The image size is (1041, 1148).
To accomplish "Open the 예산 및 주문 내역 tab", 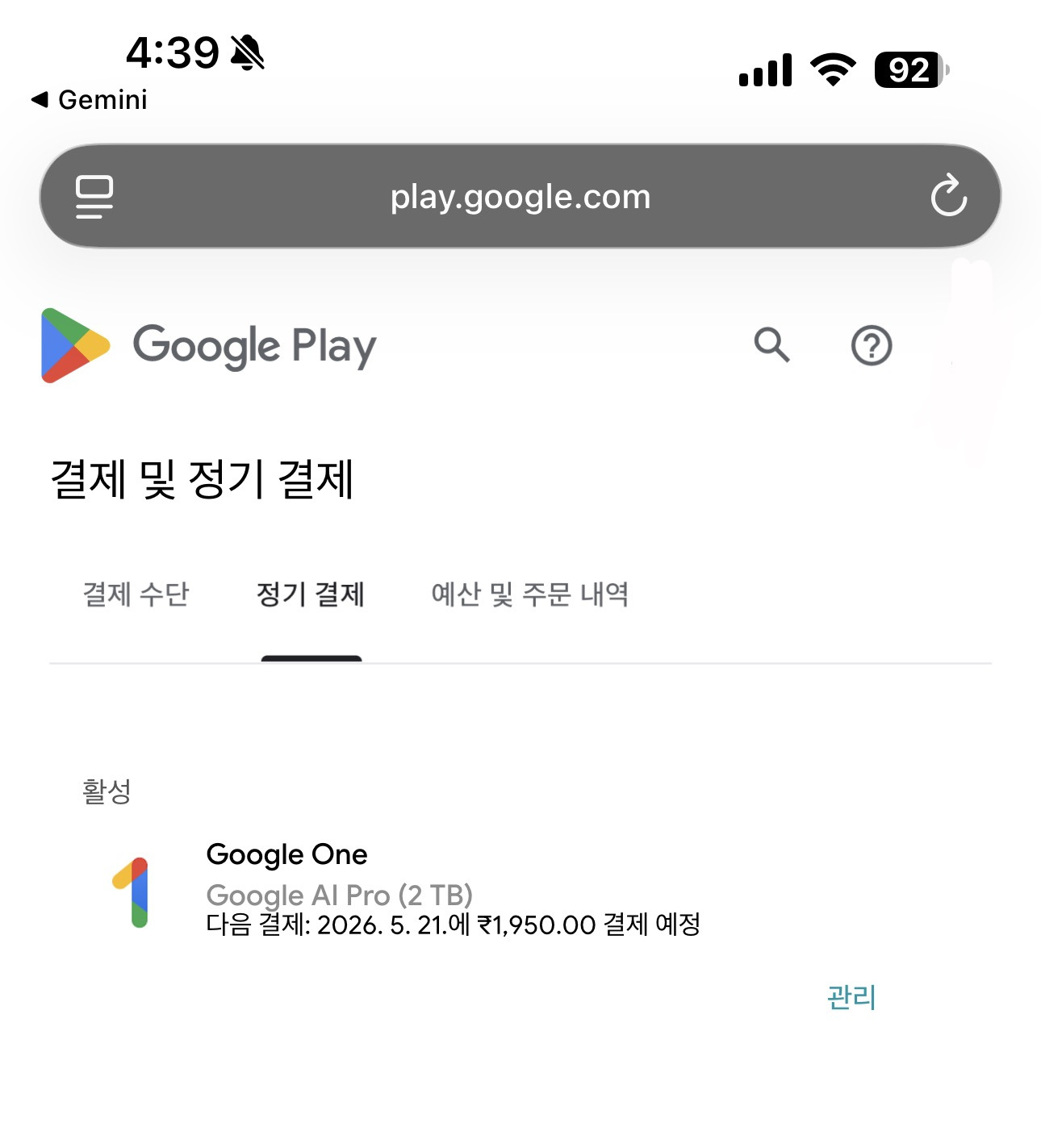I will tap(529, 595).
